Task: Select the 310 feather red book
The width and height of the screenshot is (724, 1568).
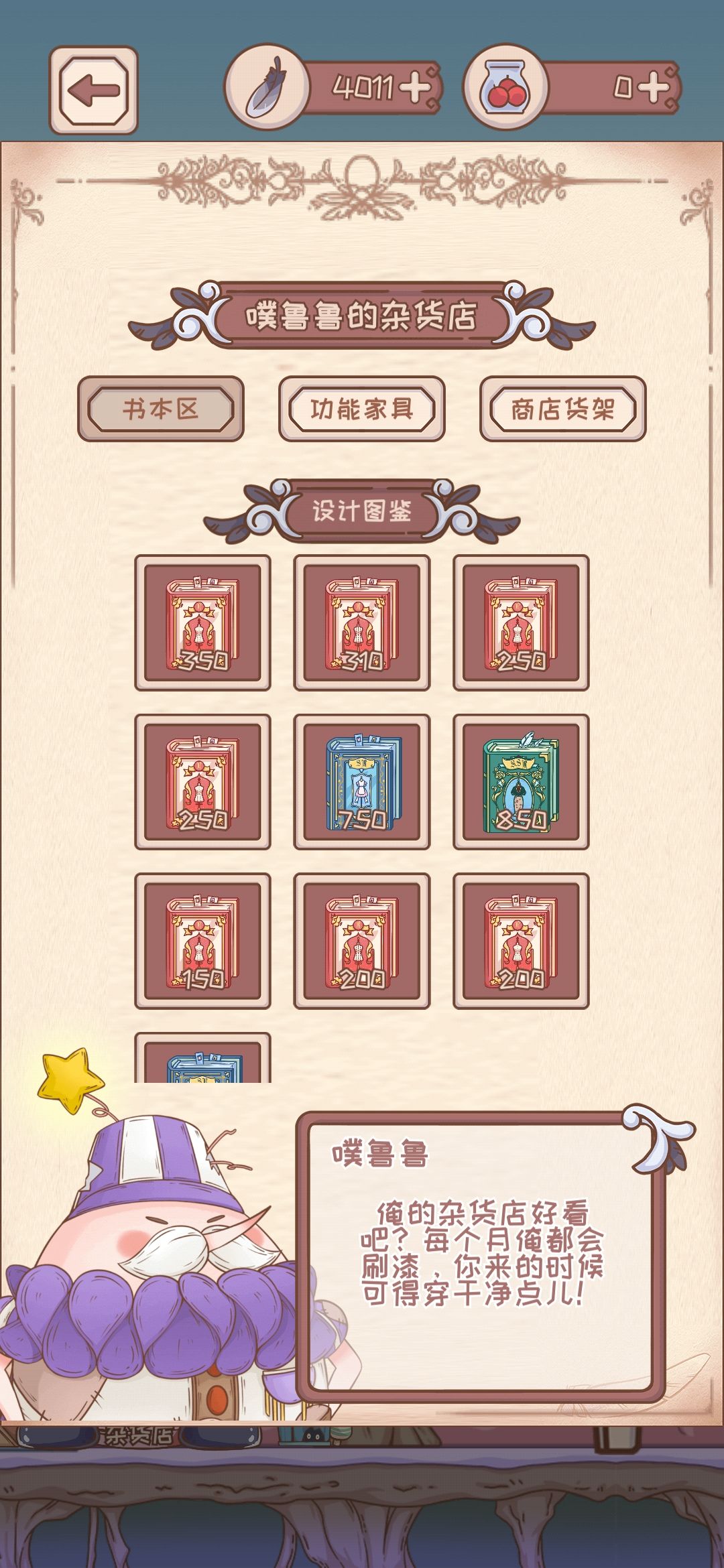Action: click(x=362, y=623)
